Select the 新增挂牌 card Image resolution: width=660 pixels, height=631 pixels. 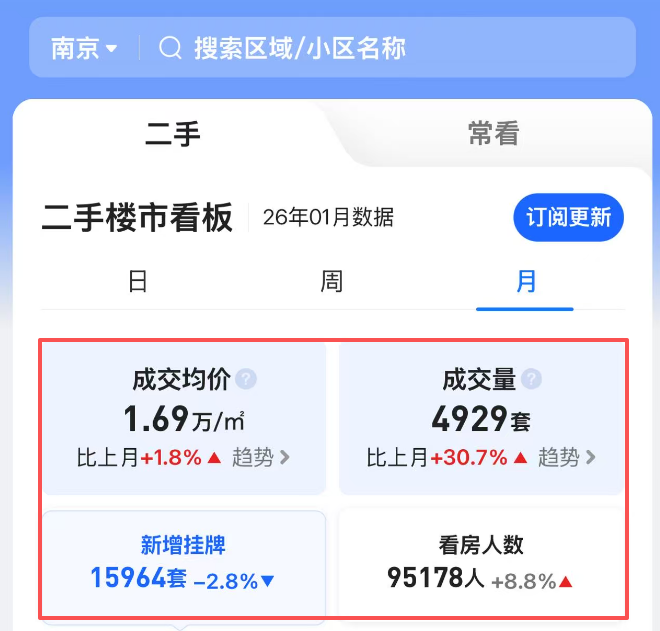(184, 564)
